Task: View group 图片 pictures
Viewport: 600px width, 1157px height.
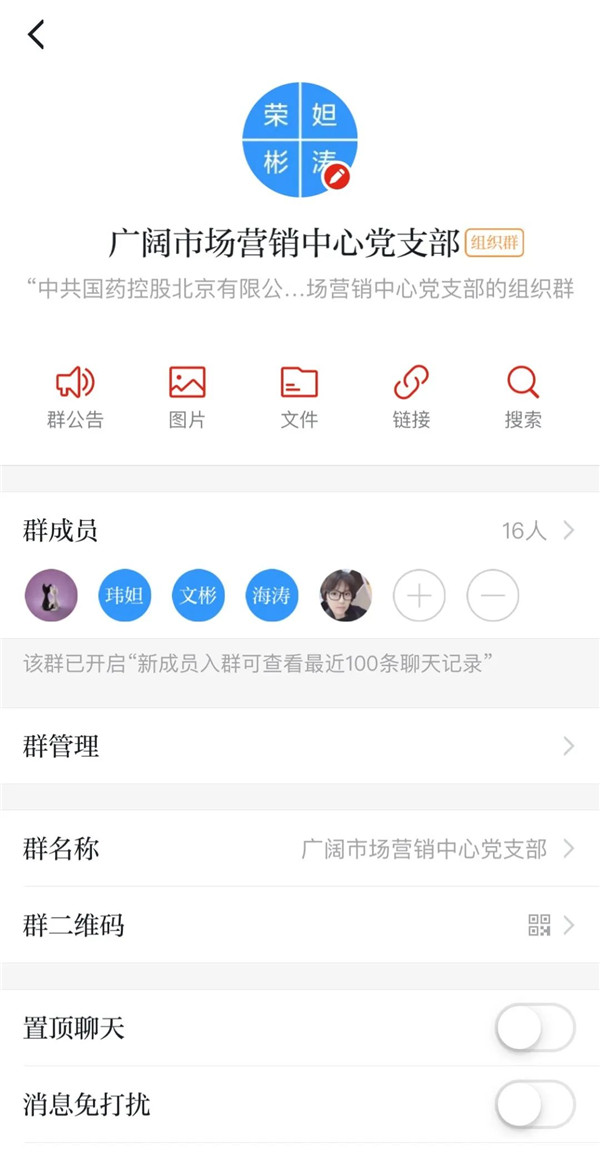Action: coord(187,396)
